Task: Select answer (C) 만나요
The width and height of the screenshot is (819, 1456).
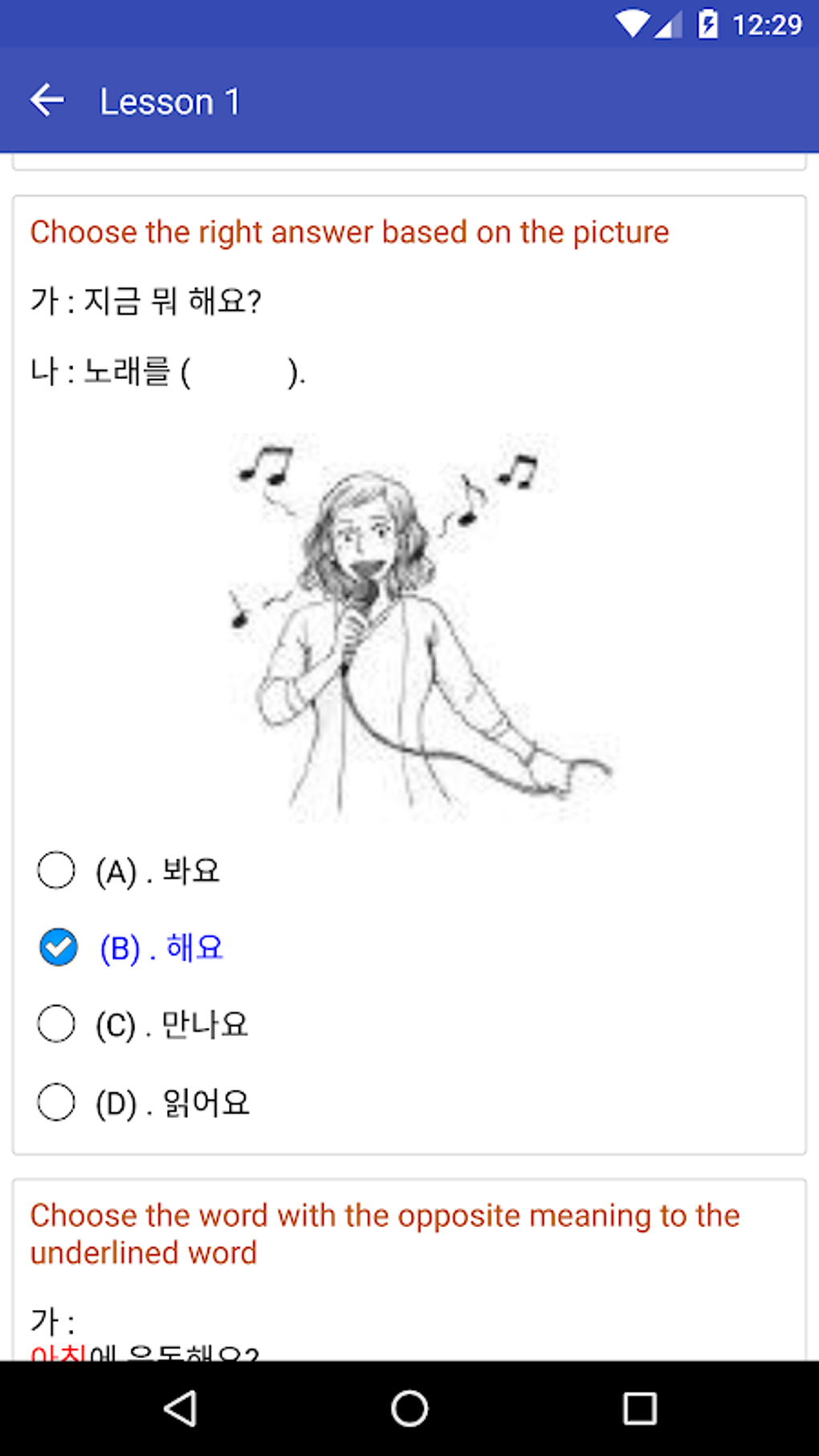Action: pos(55,1023)
